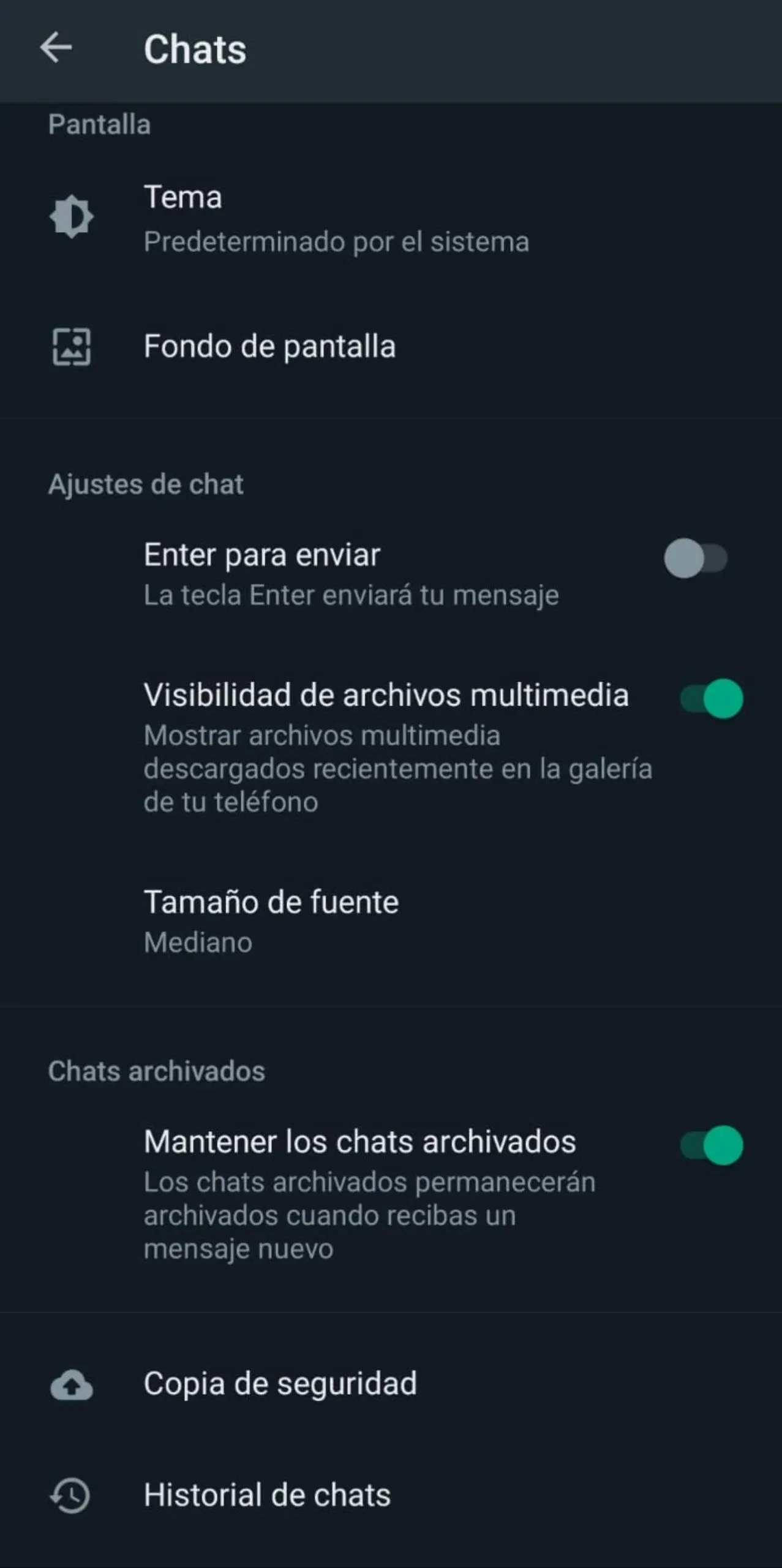Open the Tema setting
The height and width of the screenshot is (1568, 782).
(x=391, y=218)
